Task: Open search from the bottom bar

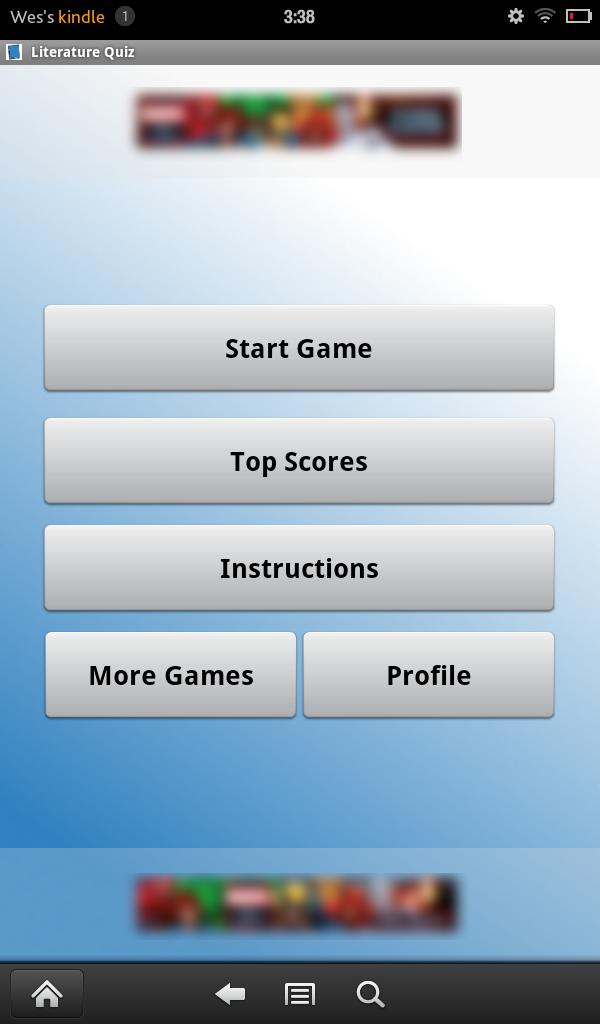Action: (370, 993)
